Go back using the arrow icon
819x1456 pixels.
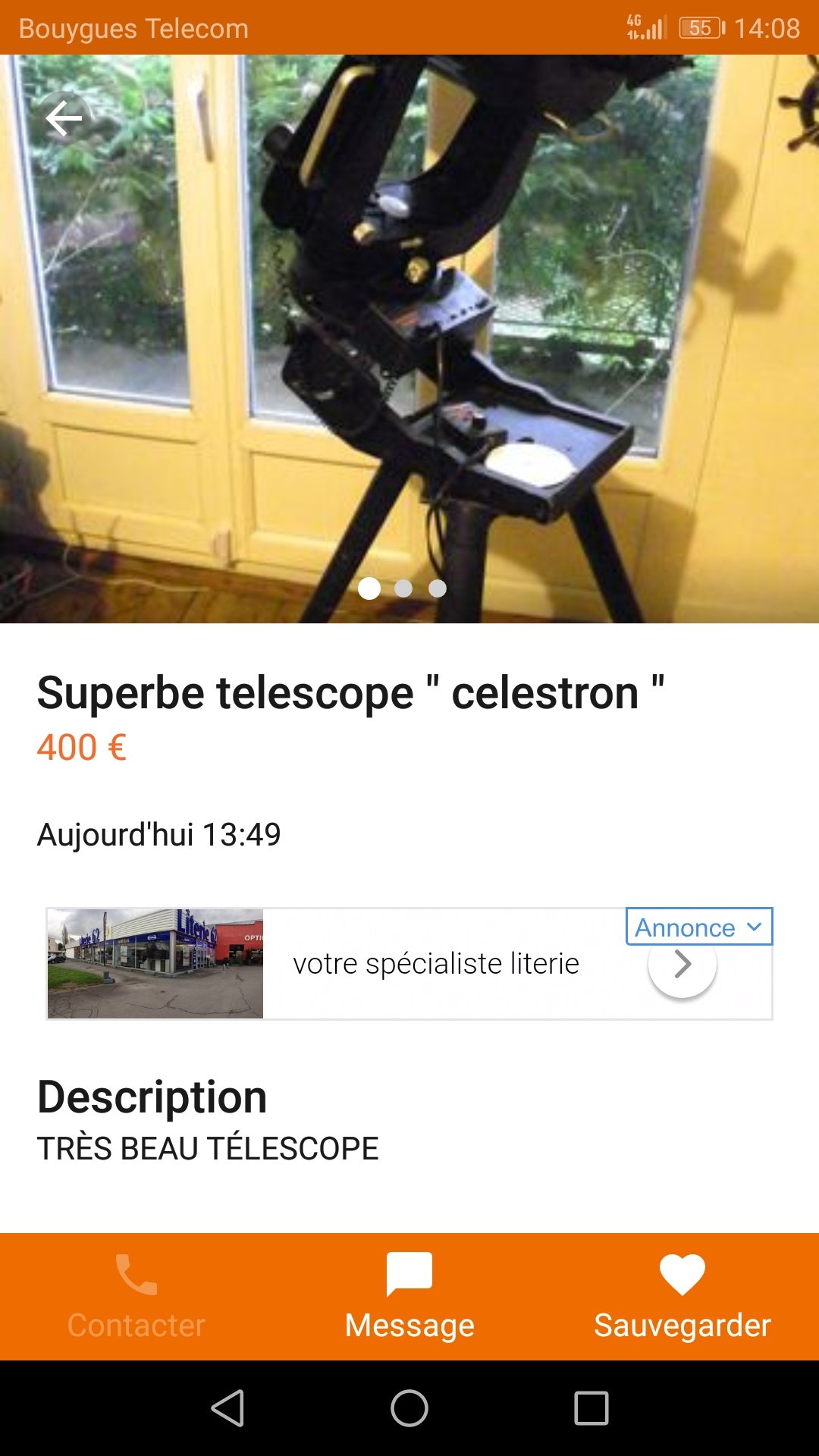64,118
